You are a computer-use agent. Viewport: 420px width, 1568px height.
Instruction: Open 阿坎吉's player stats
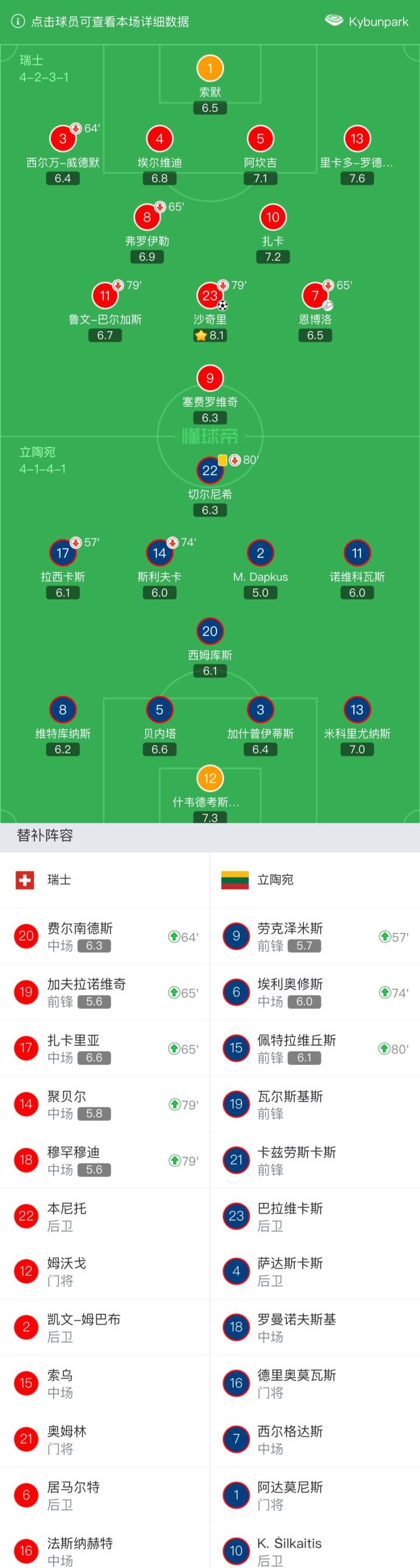pyautogui.click(x=260, y=139)
